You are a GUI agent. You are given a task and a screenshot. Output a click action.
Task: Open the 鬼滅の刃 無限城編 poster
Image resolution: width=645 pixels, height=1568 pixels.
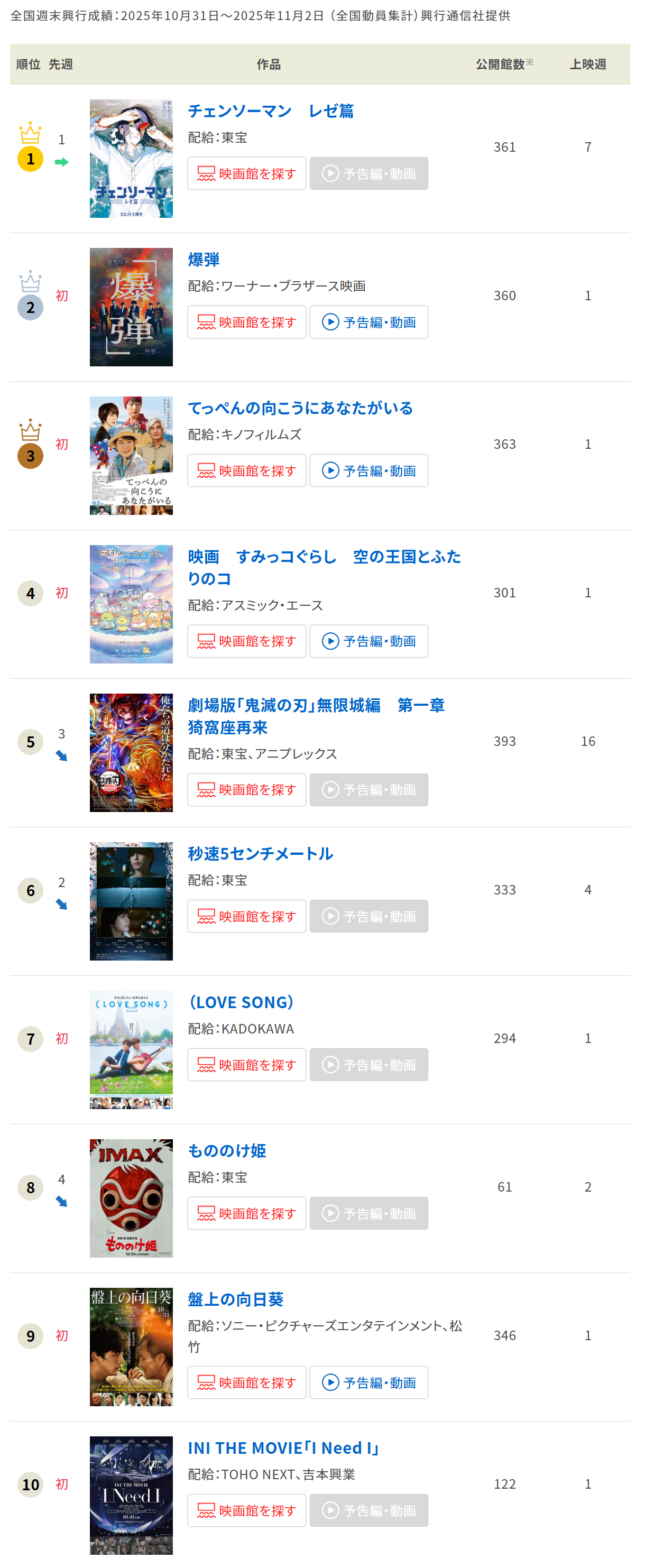pyautogui.click(x=131, y=752)
